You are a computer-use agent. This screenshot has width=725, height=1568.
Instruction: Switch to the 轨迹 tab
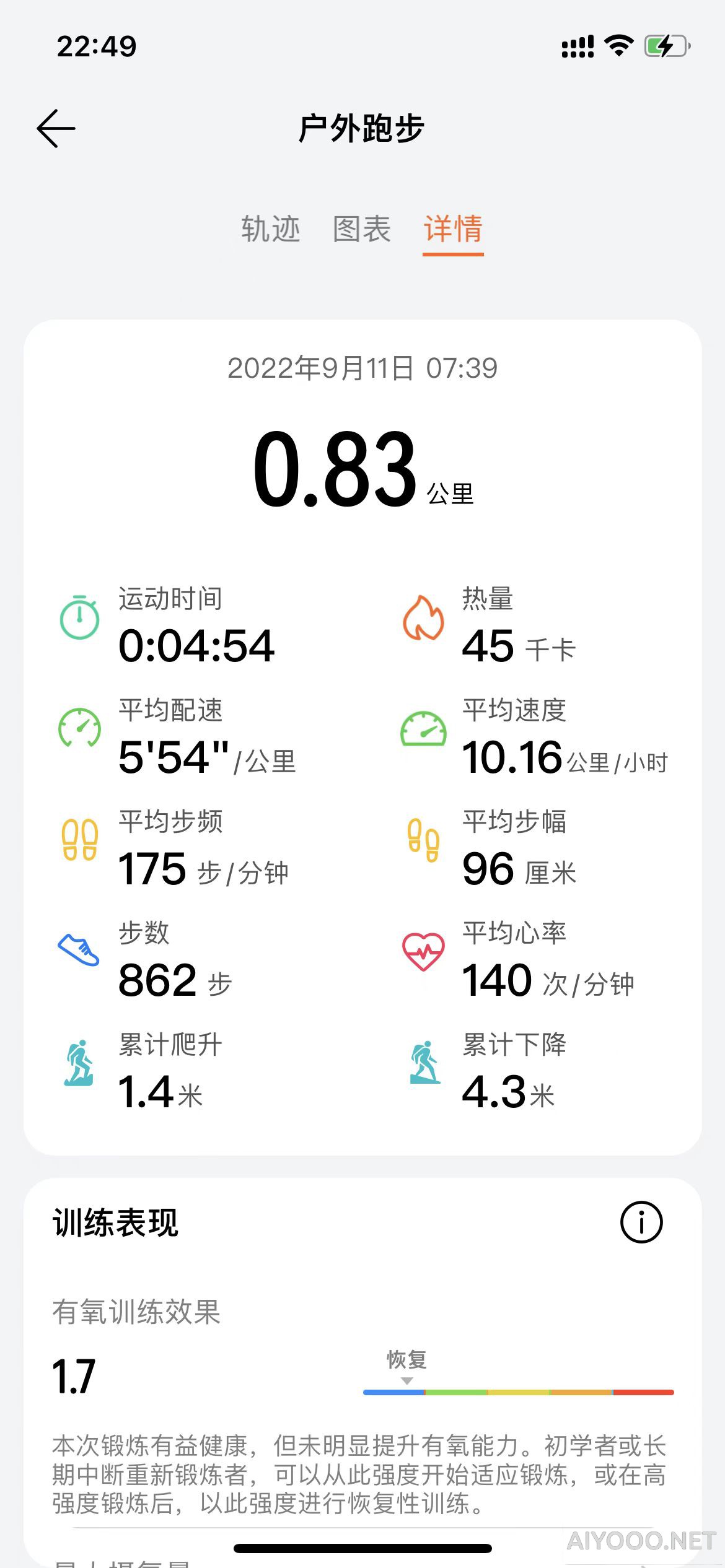click(271, 229)
